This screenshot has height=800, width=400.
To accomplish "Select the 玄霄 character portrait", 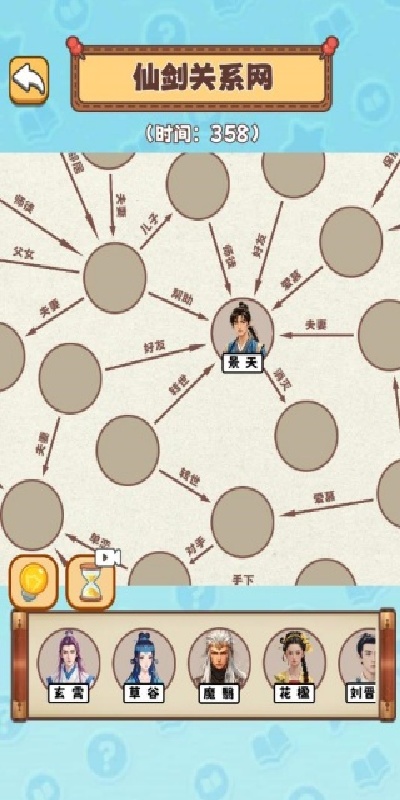I will [x=69, y=665].
